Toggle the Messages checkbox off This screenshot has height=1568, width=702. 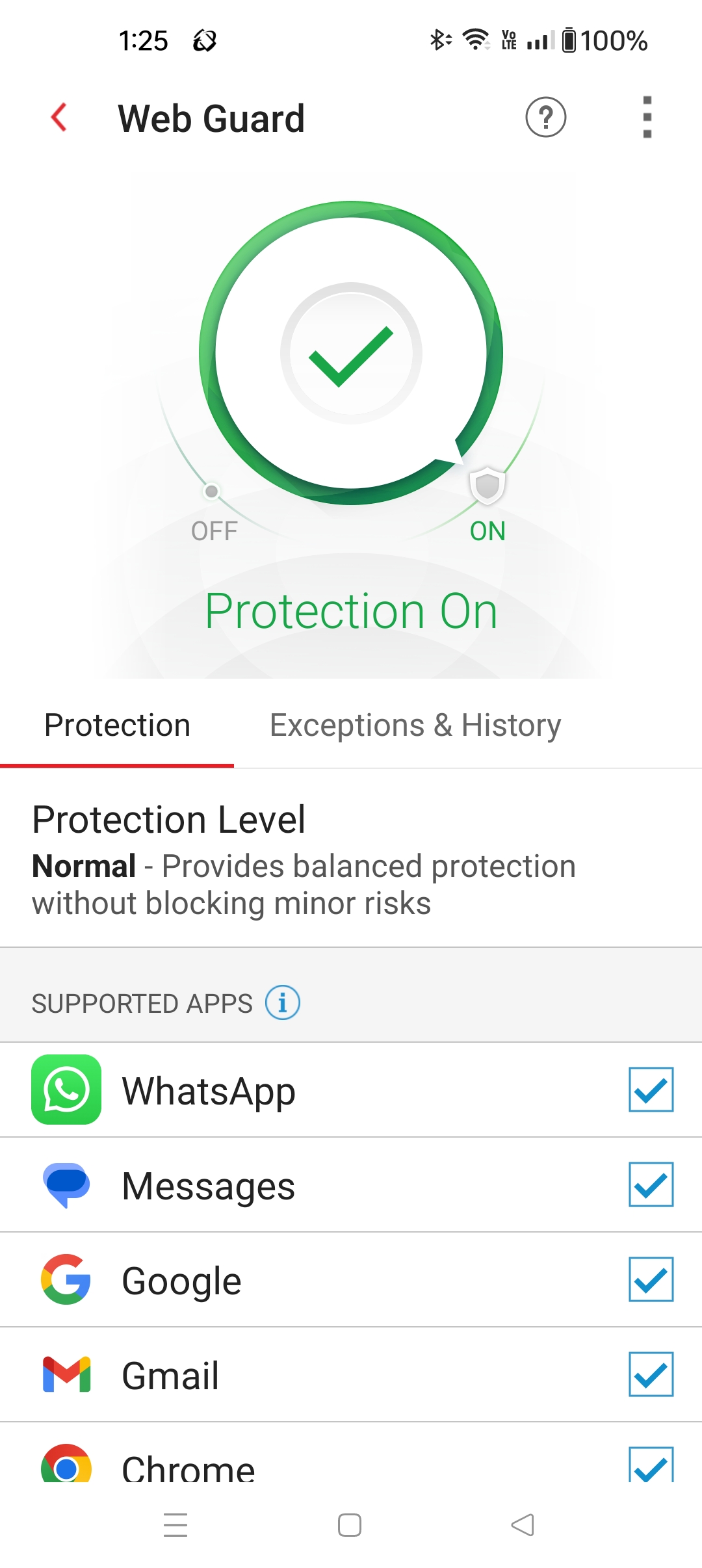[x=651, y=1185]
